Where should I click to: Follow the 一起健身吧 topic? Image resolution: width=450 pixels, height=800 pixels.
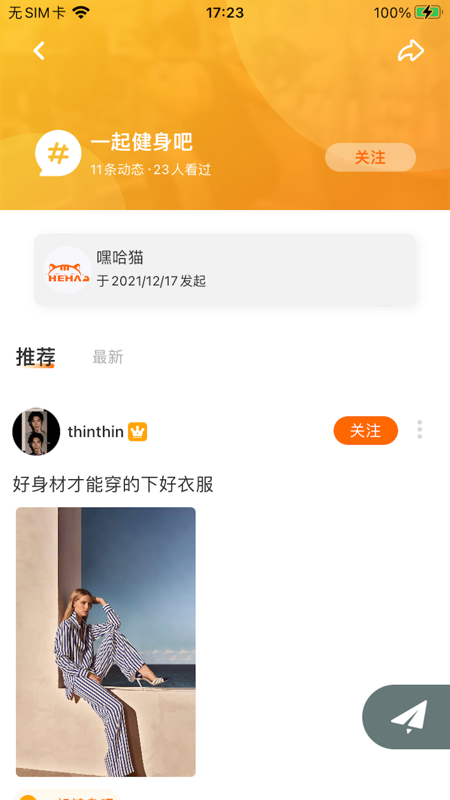pyautogui.click(x=370, y=157)
